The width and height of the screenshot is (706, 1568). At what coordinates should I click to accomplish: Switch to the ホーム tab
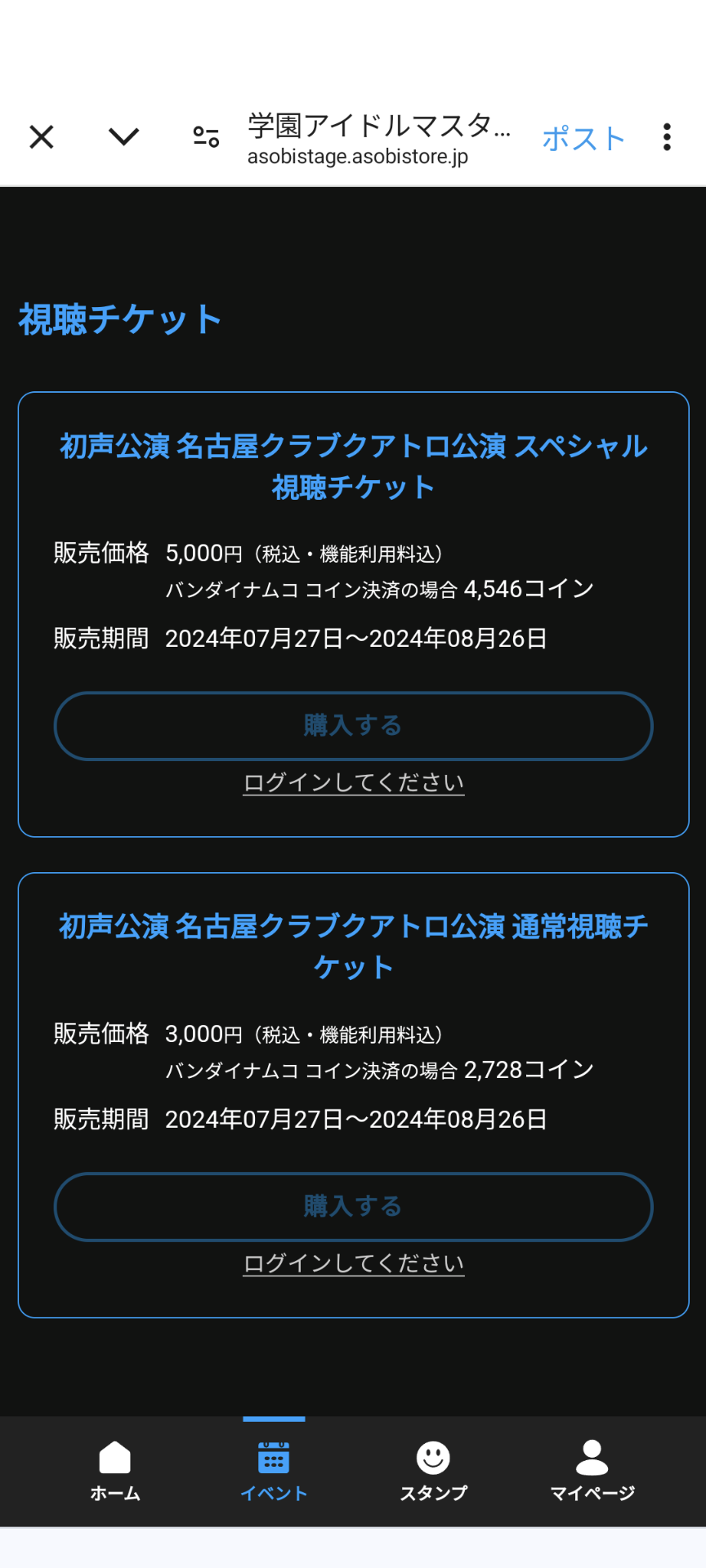[115, 1470]
